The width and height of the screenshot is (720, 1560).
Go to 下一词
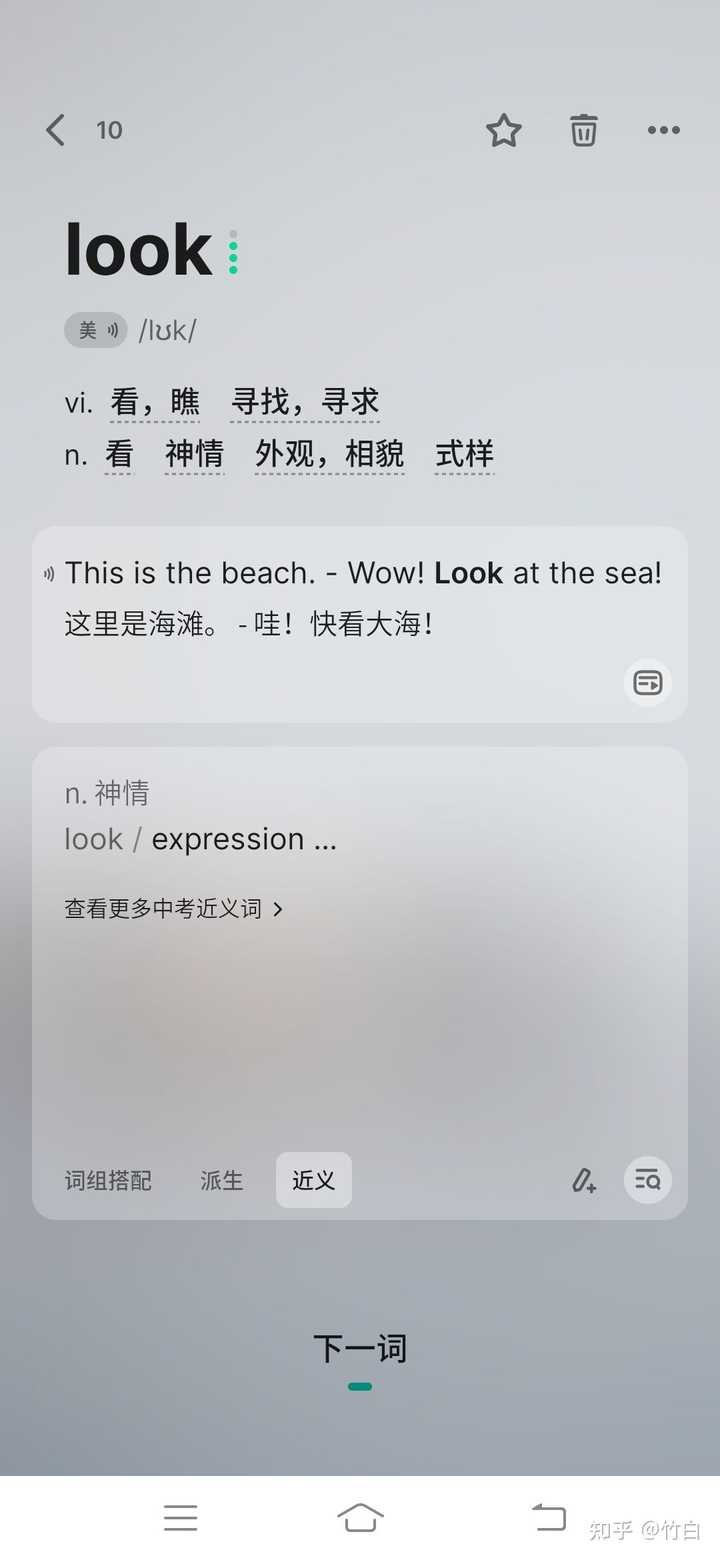coord(360,1349)
